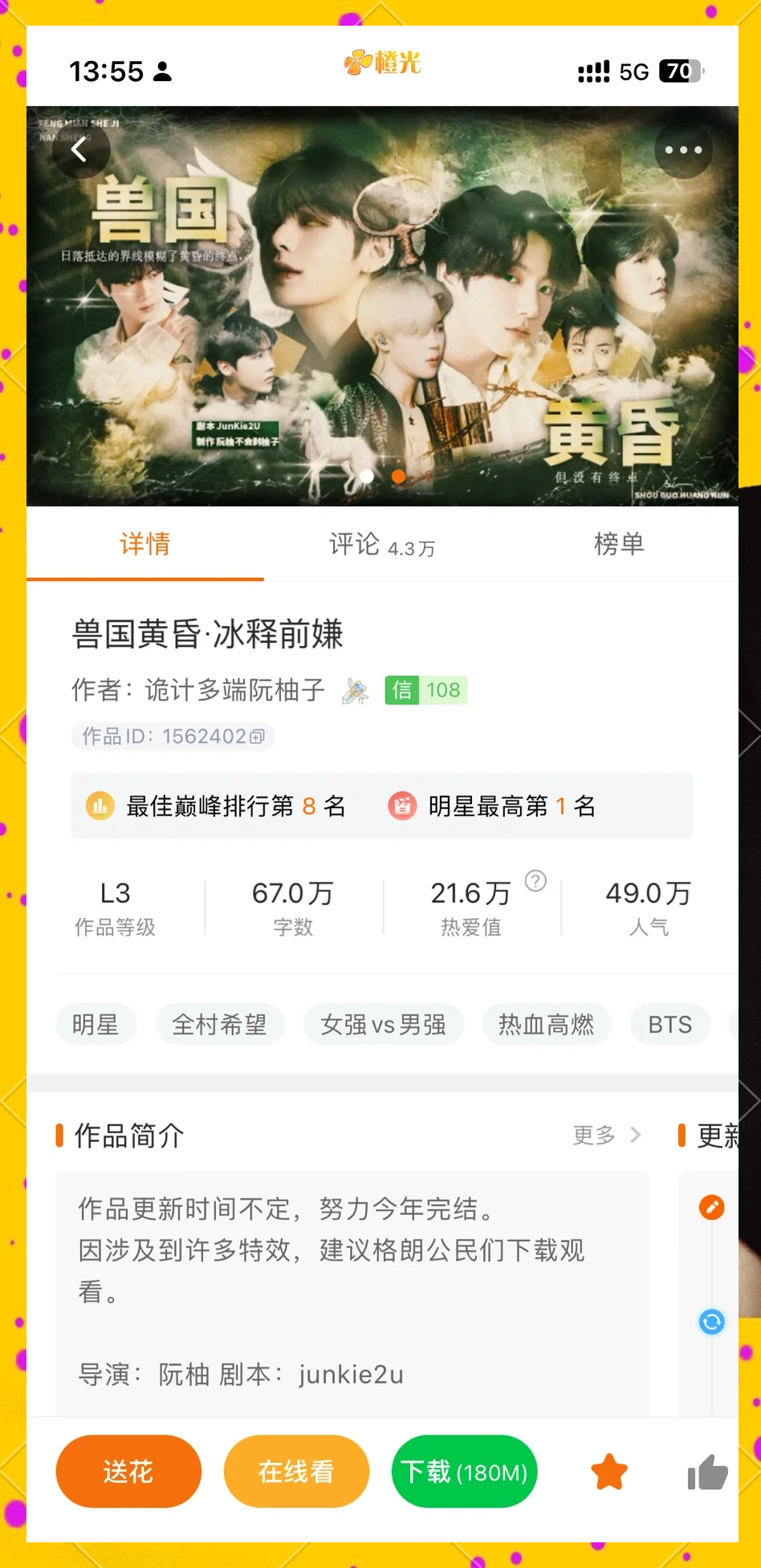Open author 诡计多端阮柚子's profile

click(x=234, y=690)
